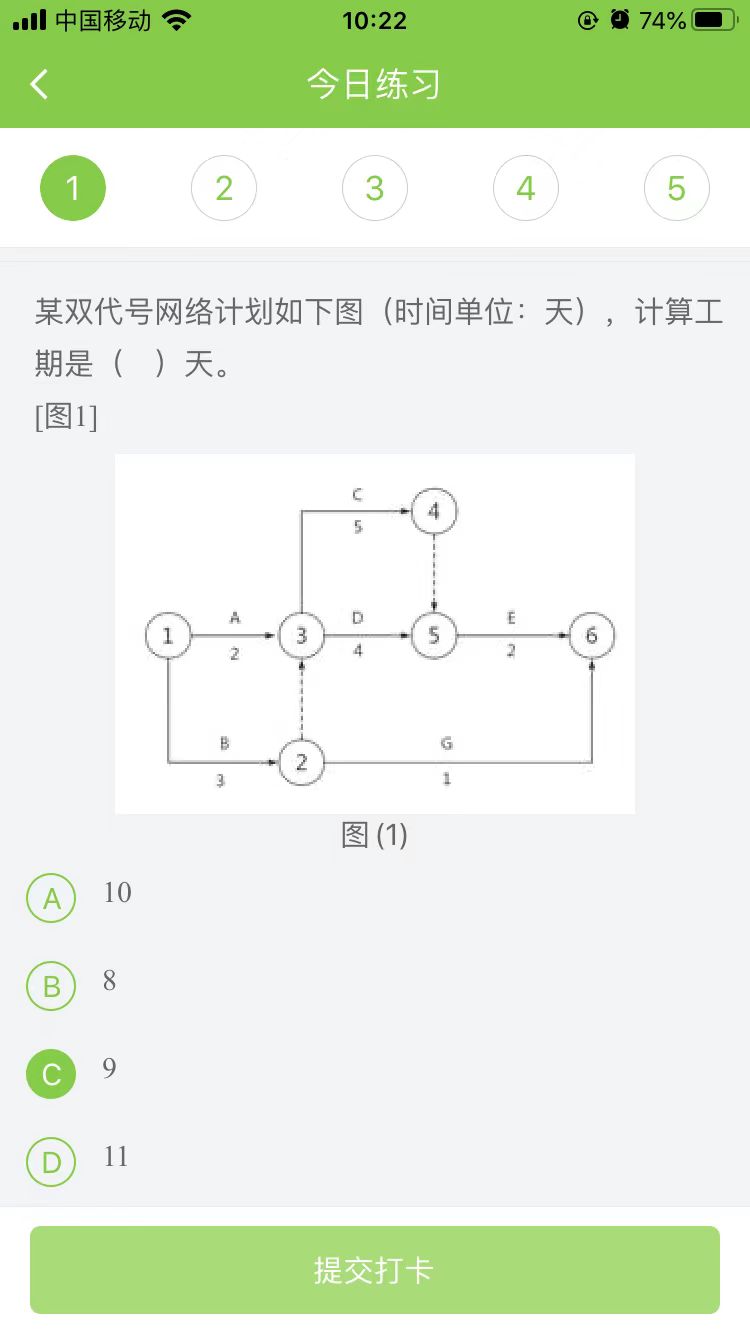Pick answer D (11)
The image size is (750, 1334).
(51, 1162)
